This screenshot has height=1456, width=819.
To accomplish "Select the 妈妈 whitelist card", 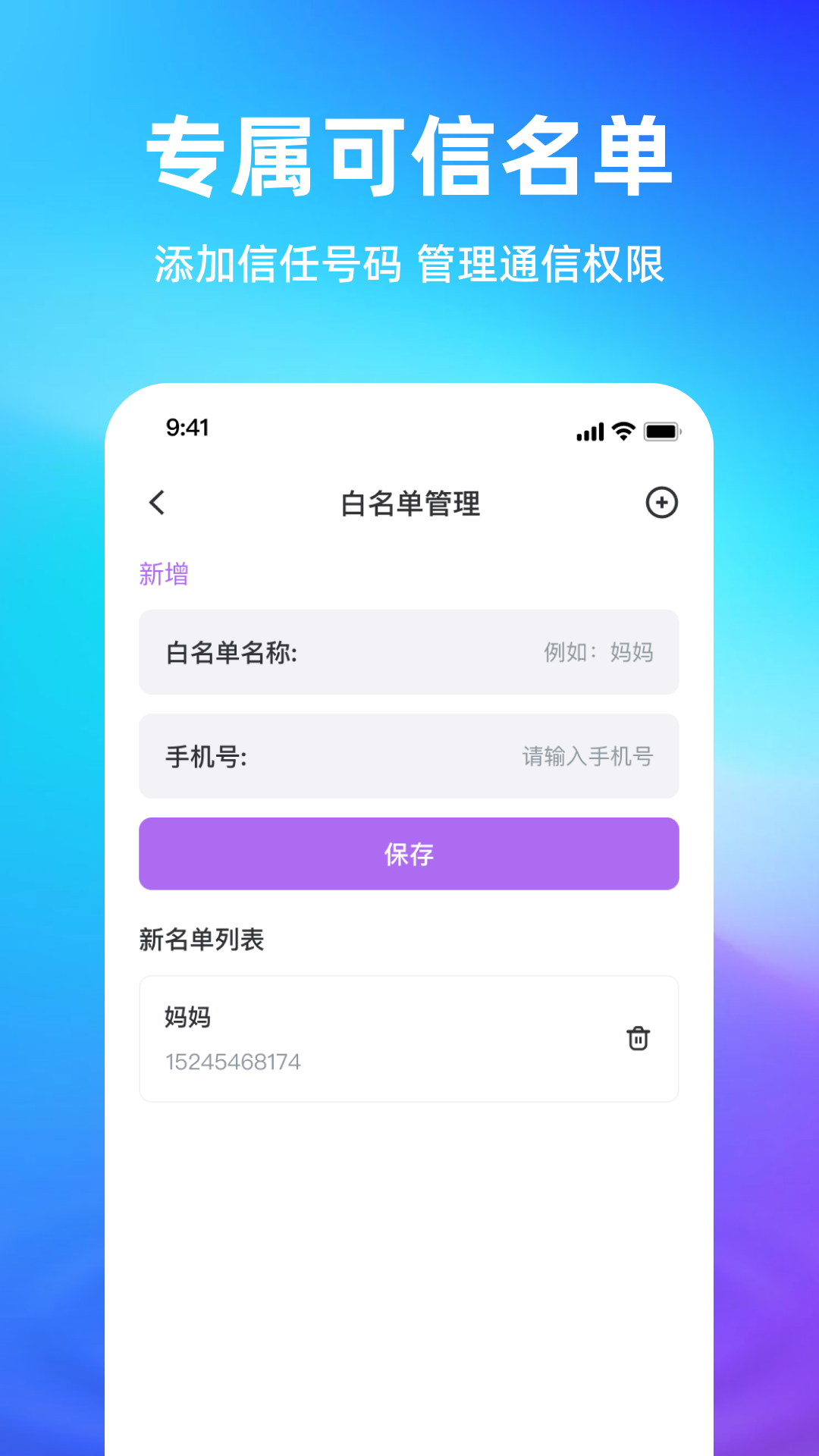I will 409,1039.
